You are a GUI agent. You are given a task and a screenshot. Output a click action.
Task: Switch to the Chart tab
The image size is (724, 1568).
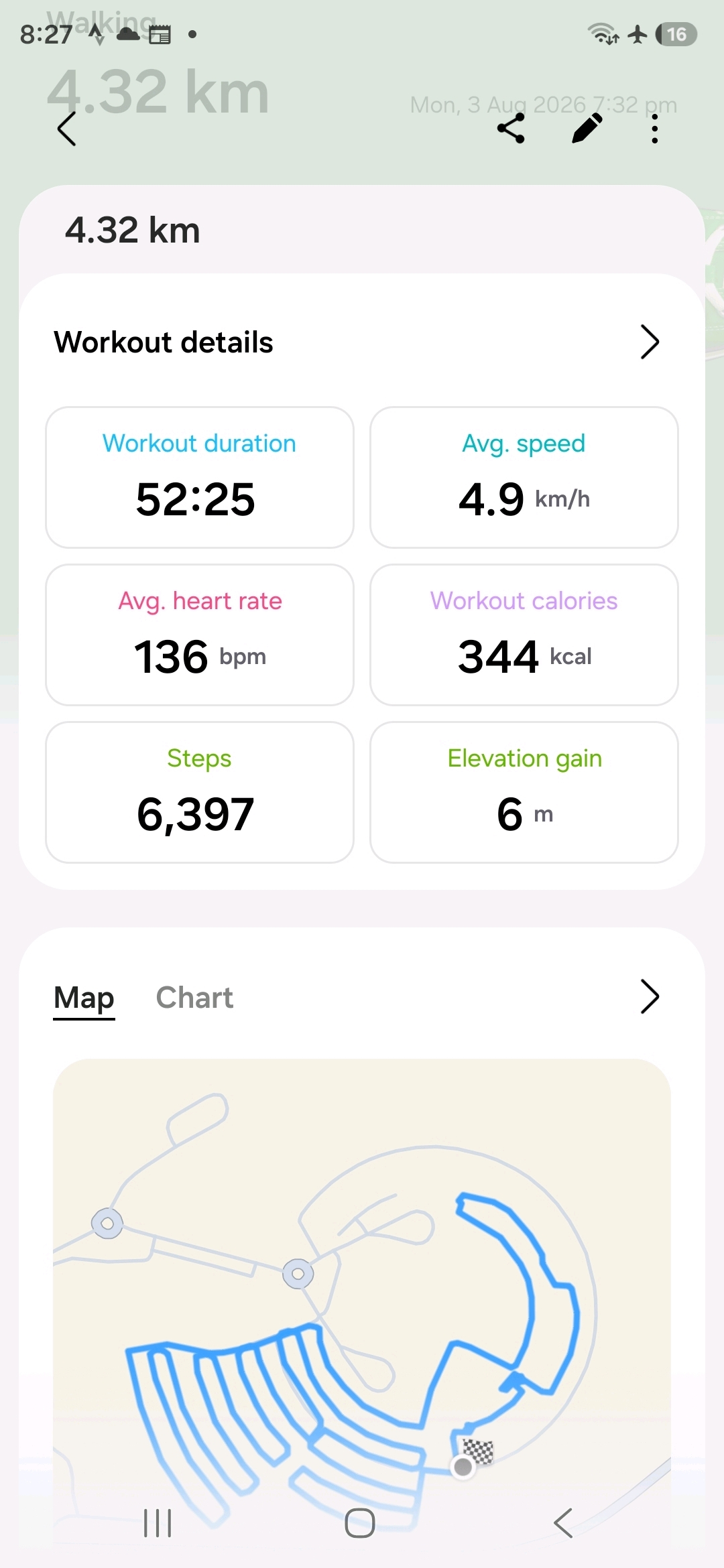(x=194, y=998)
